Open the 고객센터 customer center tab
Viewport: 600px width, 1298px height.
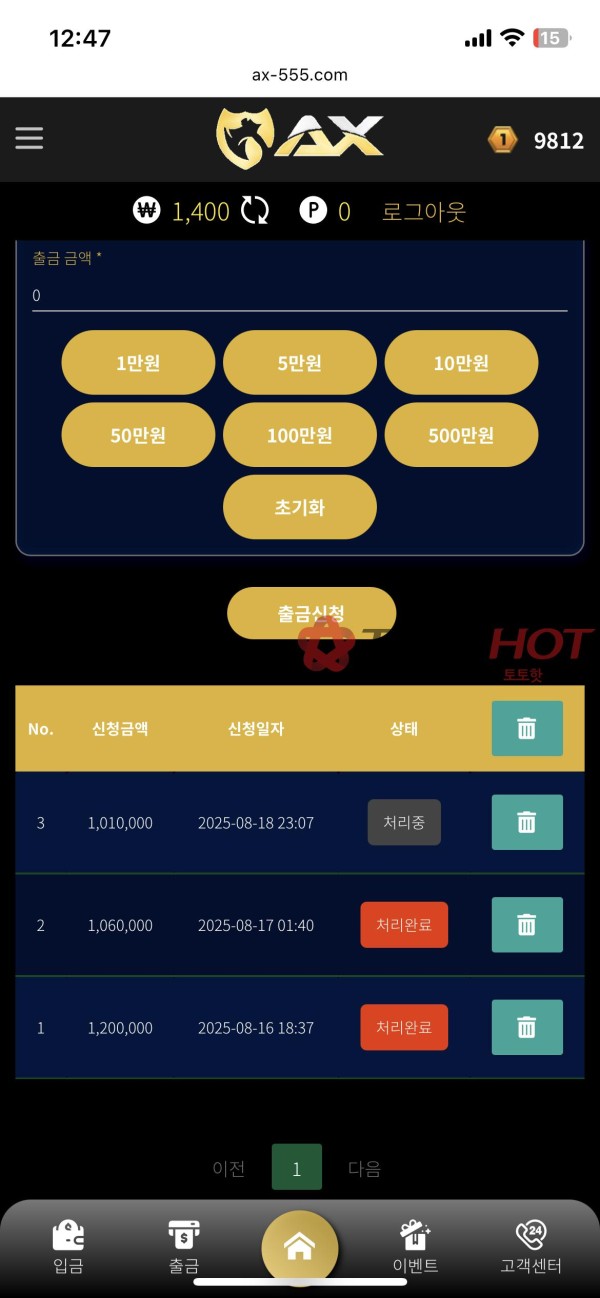click(x=531, y=1247)
